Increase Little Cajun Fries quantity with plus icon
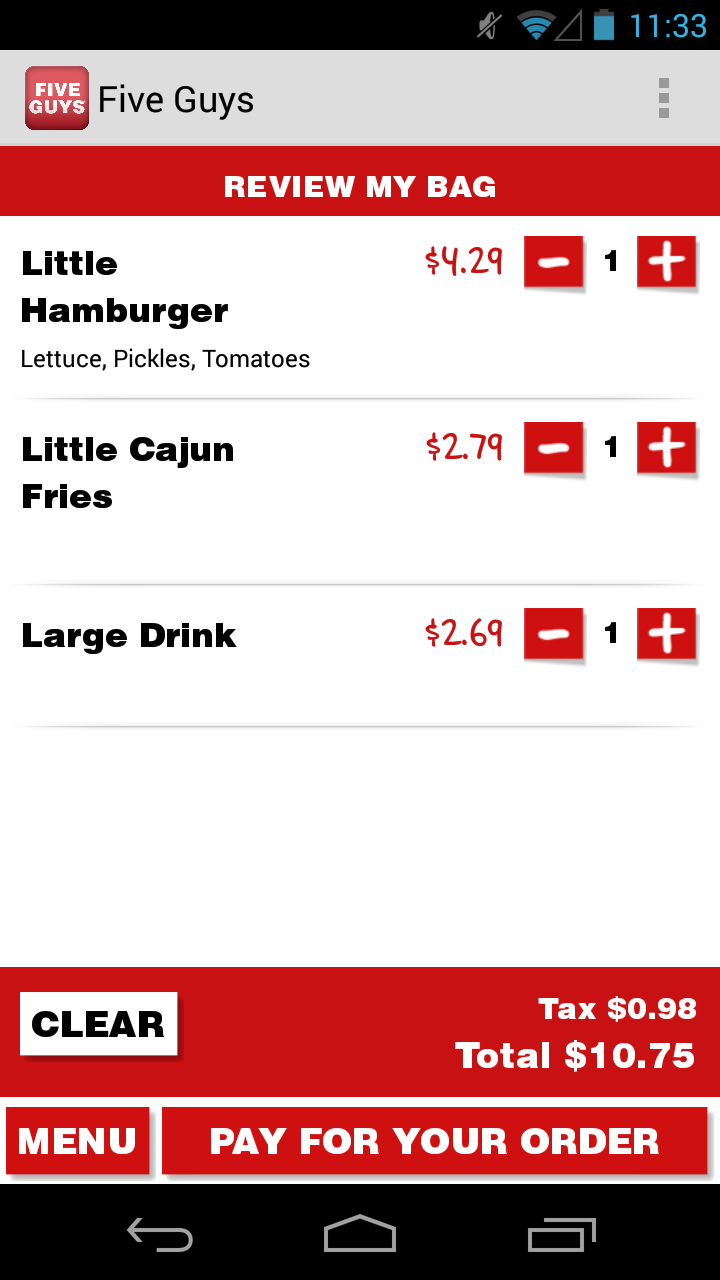 click(x=666, y=448)
